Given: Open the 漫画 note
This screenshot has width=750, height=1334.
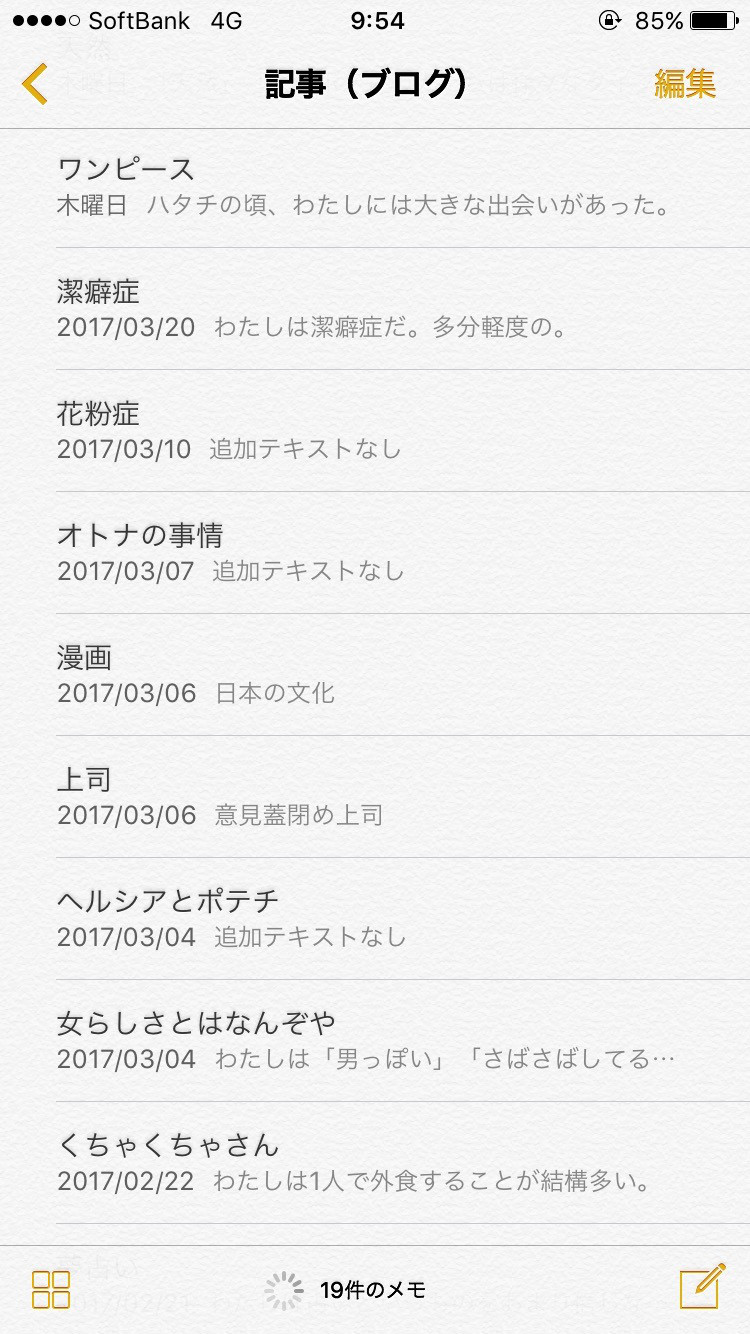Looking at the screenshot, I should [375, 675].
